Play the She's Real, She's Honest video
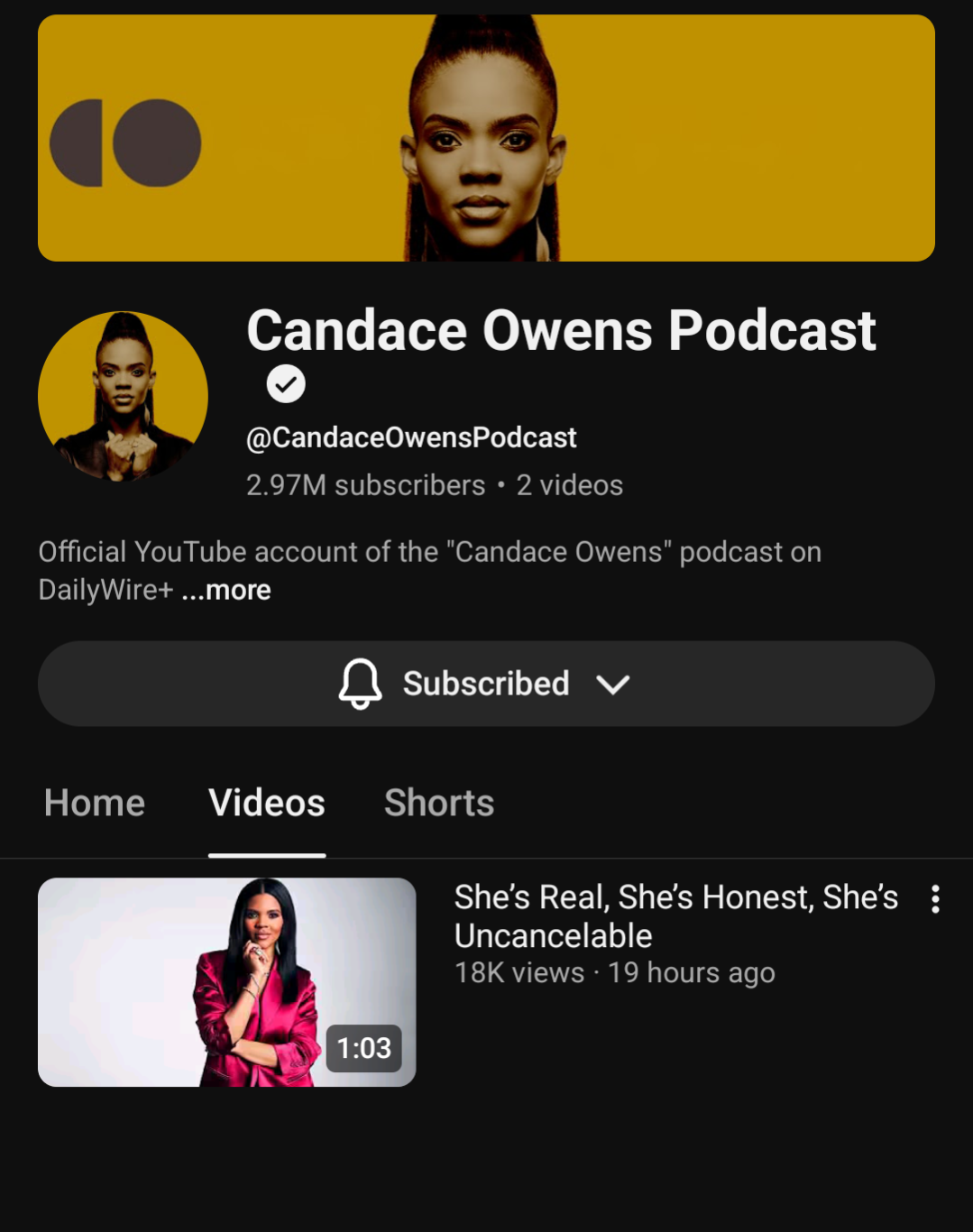The image size is (973, 1232). (226, 982)
